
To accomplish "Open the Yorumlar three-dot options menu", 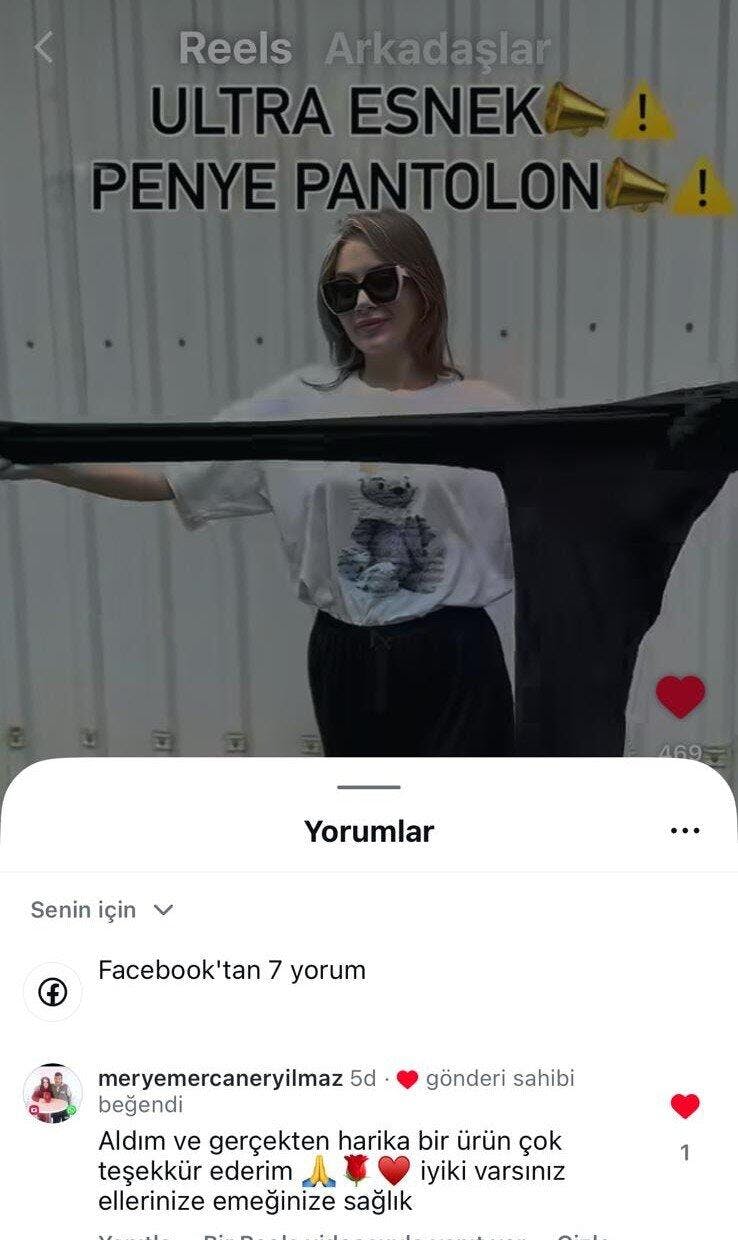I will (x=685, y=831).
